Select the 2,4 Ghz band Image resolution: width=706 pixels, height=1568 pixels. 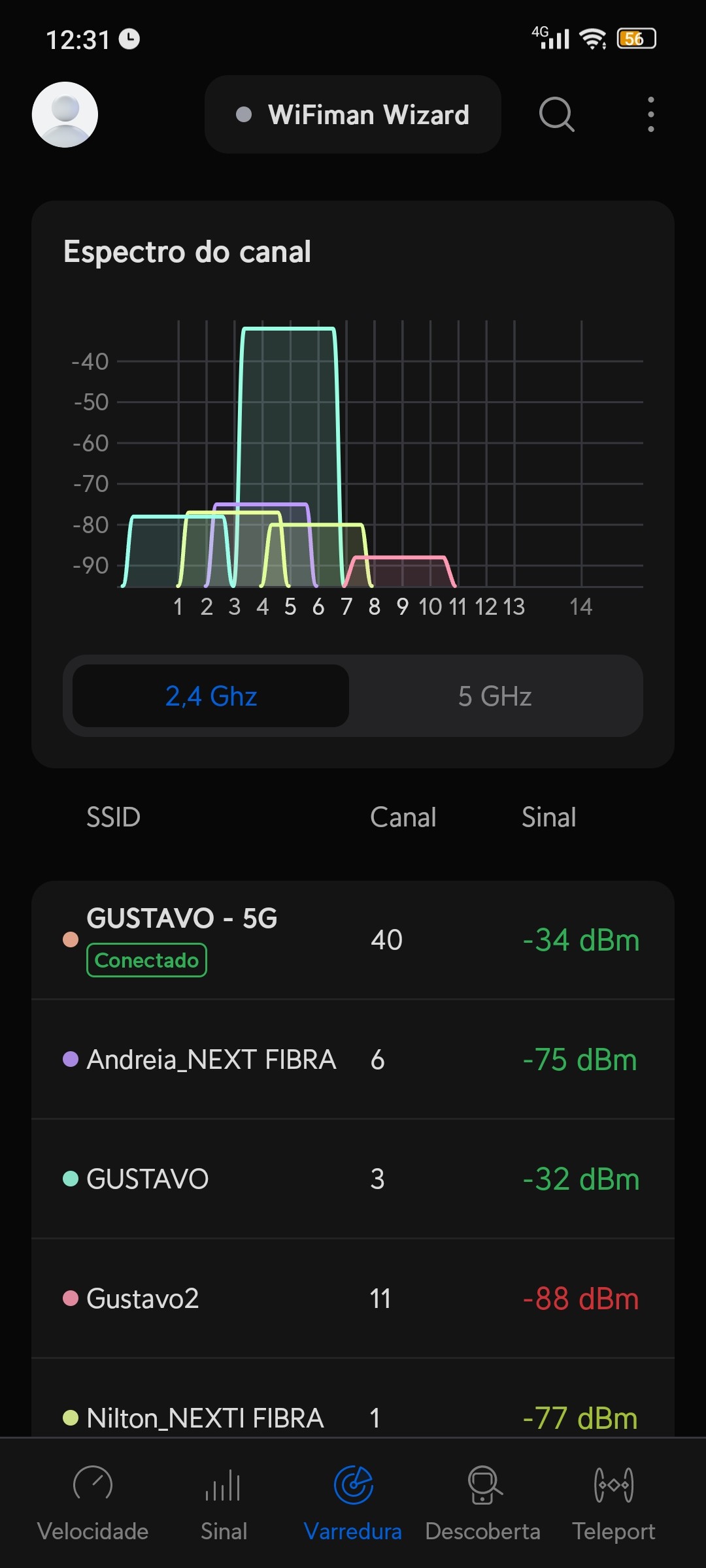[210, 696]
